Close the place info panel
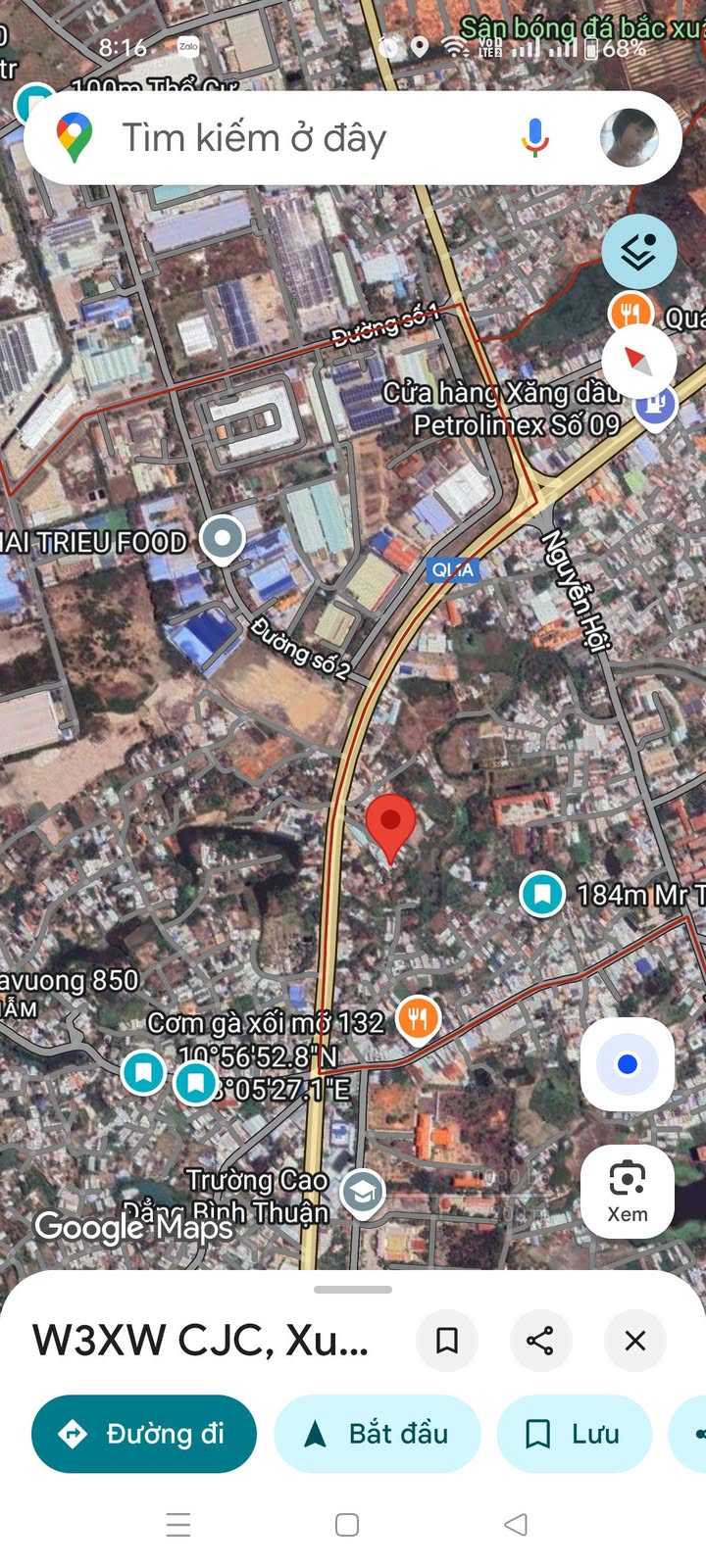Screen dimensions: 706x1568 point(635,1340)
